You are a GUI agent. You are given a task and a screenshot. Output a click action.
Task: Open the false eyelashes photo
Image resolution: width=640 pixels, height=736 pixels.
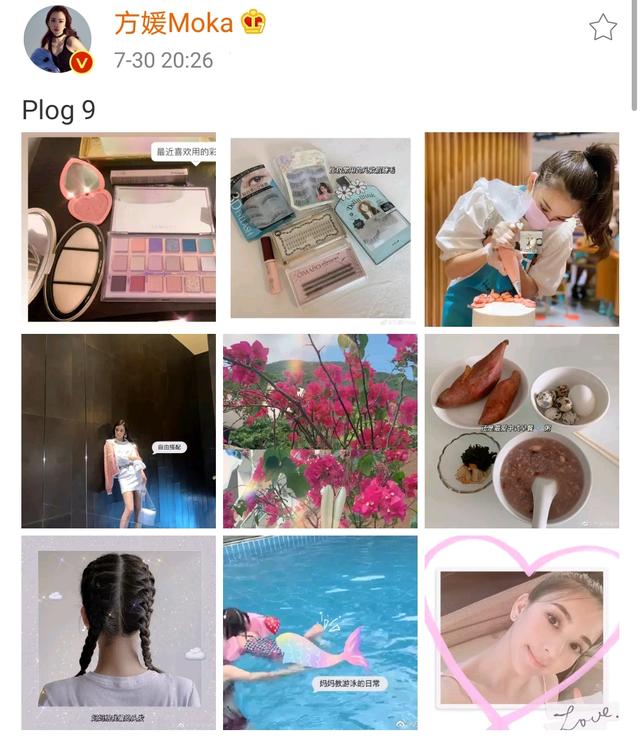[x=320, y=230]
